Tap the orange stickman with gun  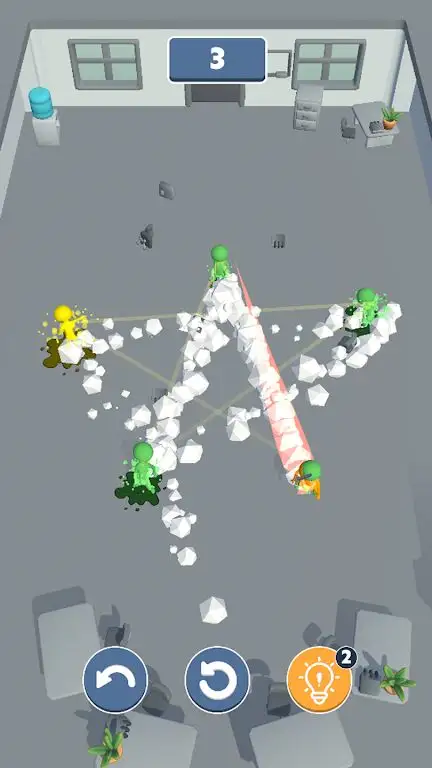(308, 479)
